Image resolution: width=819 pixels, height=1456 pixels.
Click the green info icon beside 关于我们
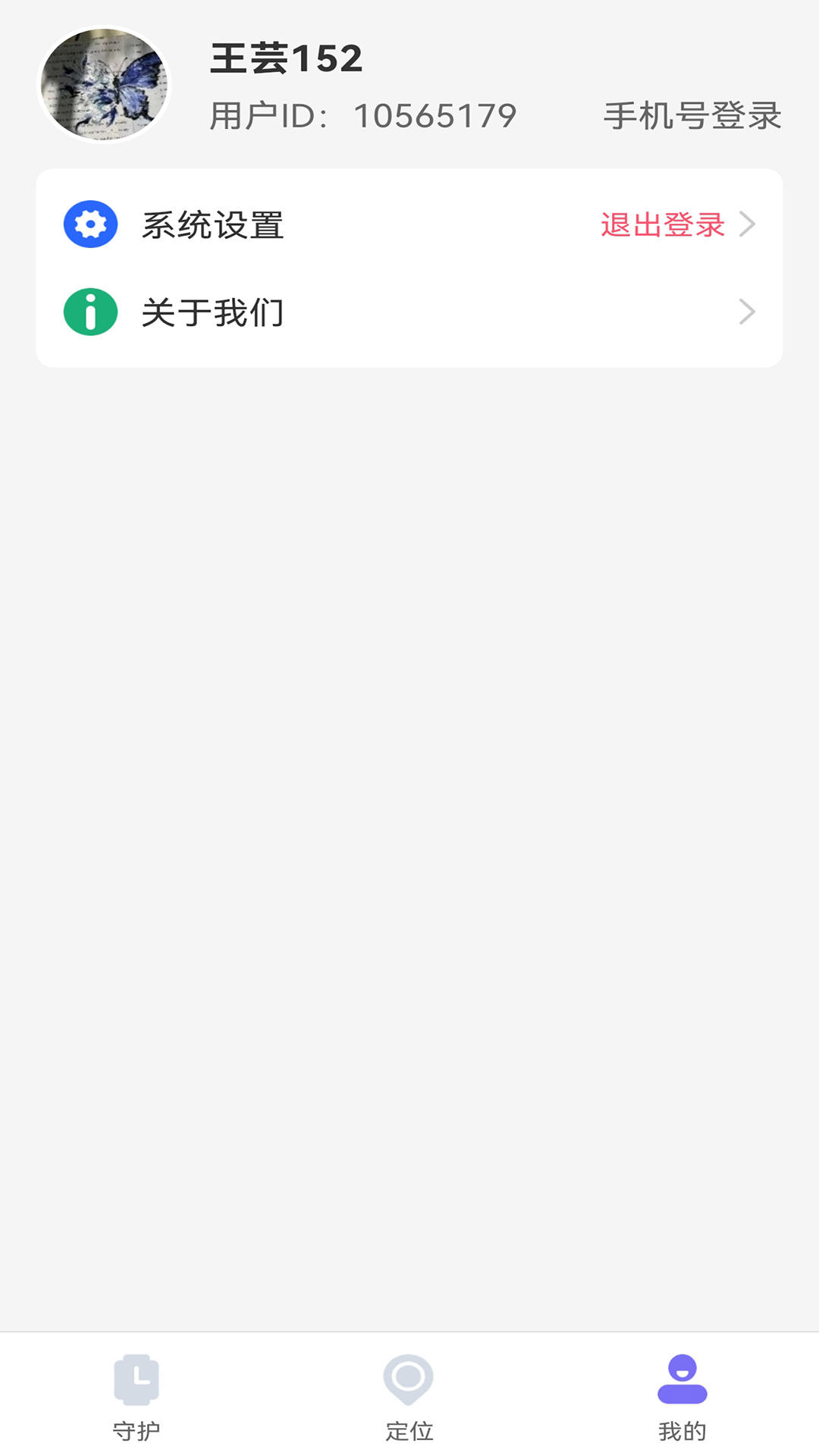(x=89, y=312)
